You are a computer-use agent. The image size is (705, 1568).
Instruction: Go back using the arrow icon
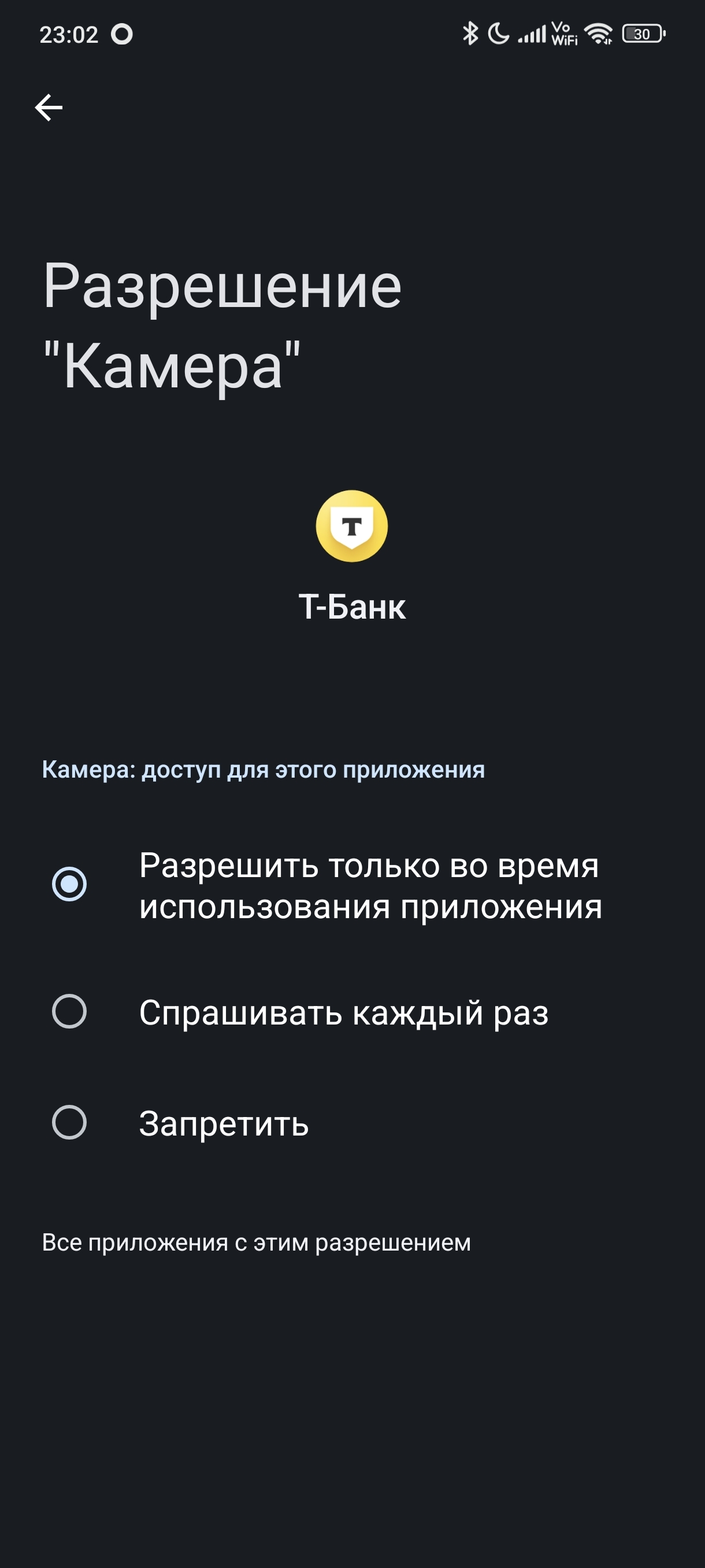[49, 108]
